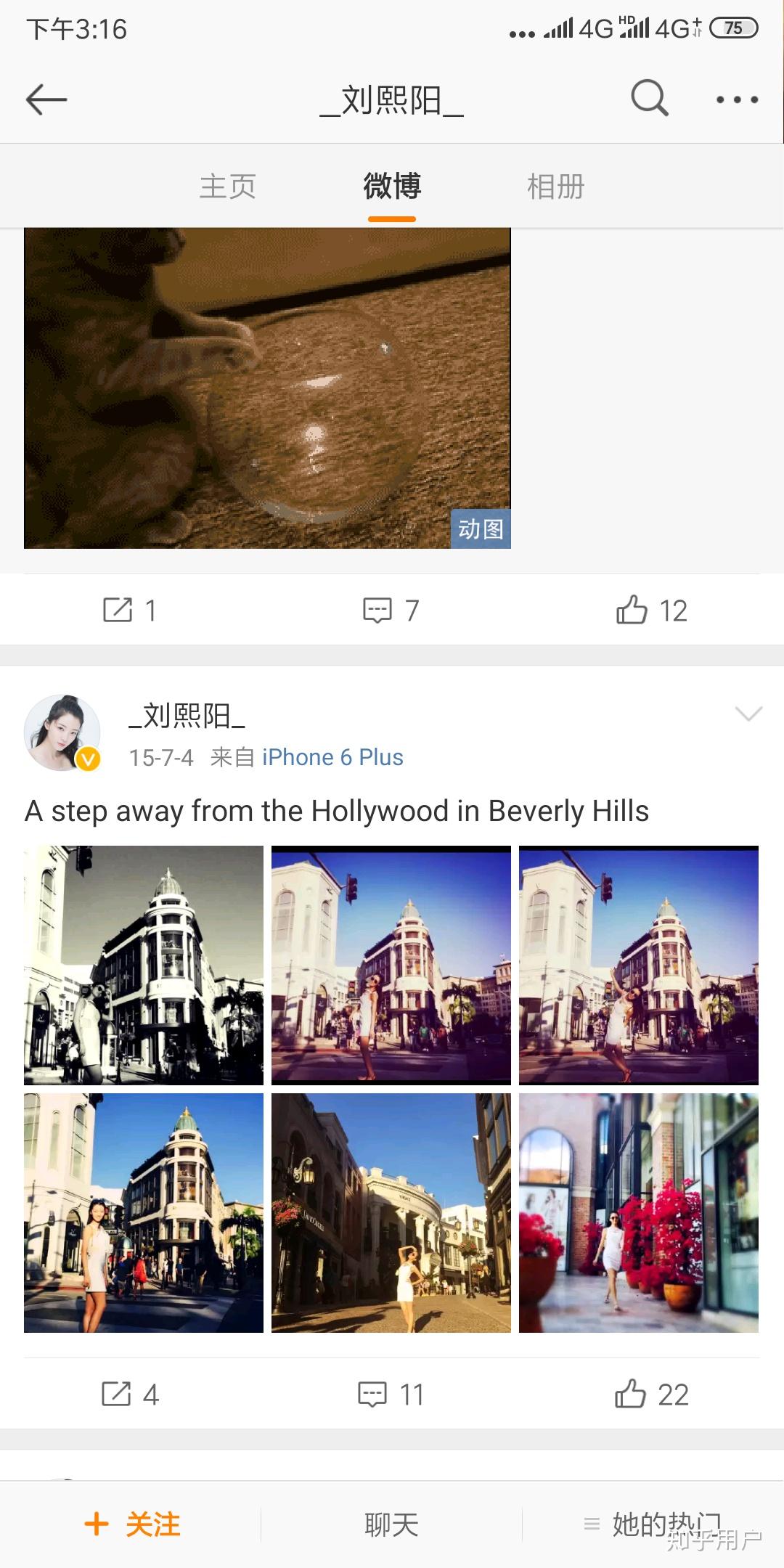Image resolution: width=784 pixels, height=1568 pixels.
Task: Like the cat GIF post
Action: pyautogui.click(x=651, y=611)
